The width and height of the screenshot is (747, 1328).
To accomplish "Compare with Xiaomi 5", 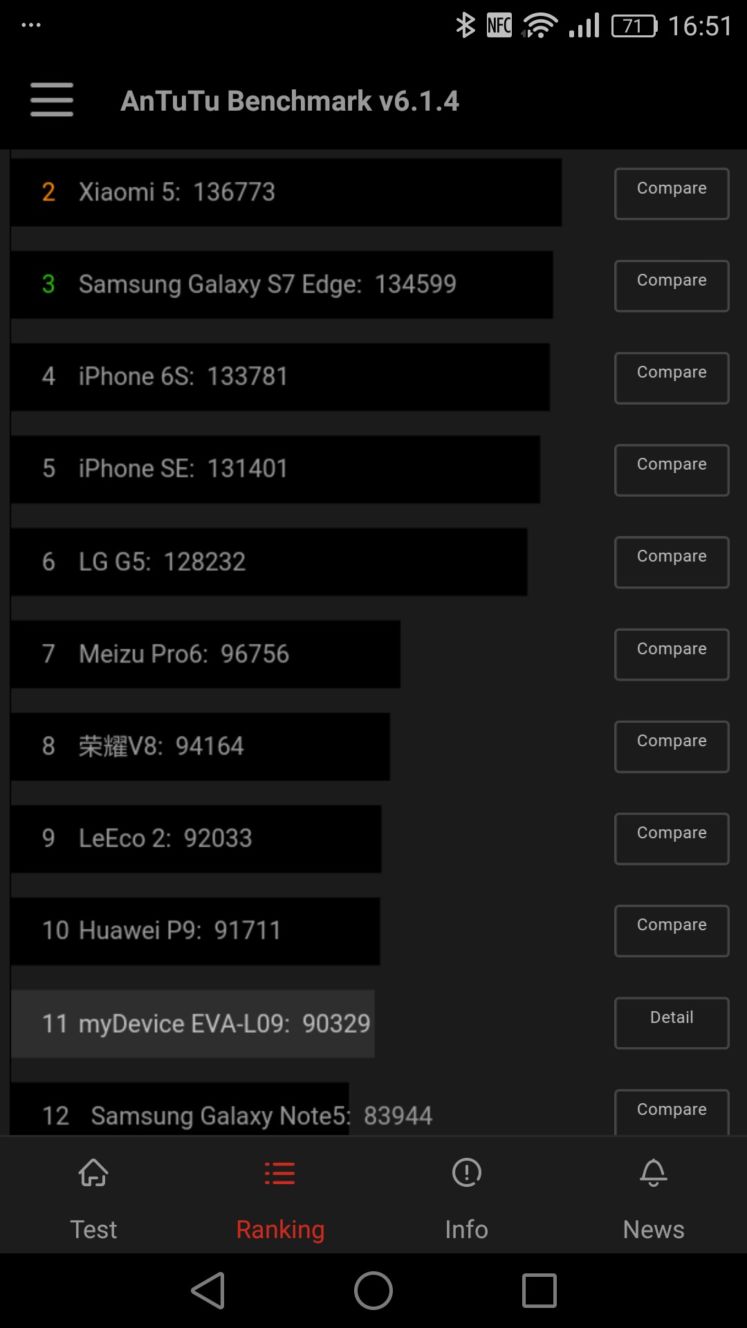I will click(671, 193).
